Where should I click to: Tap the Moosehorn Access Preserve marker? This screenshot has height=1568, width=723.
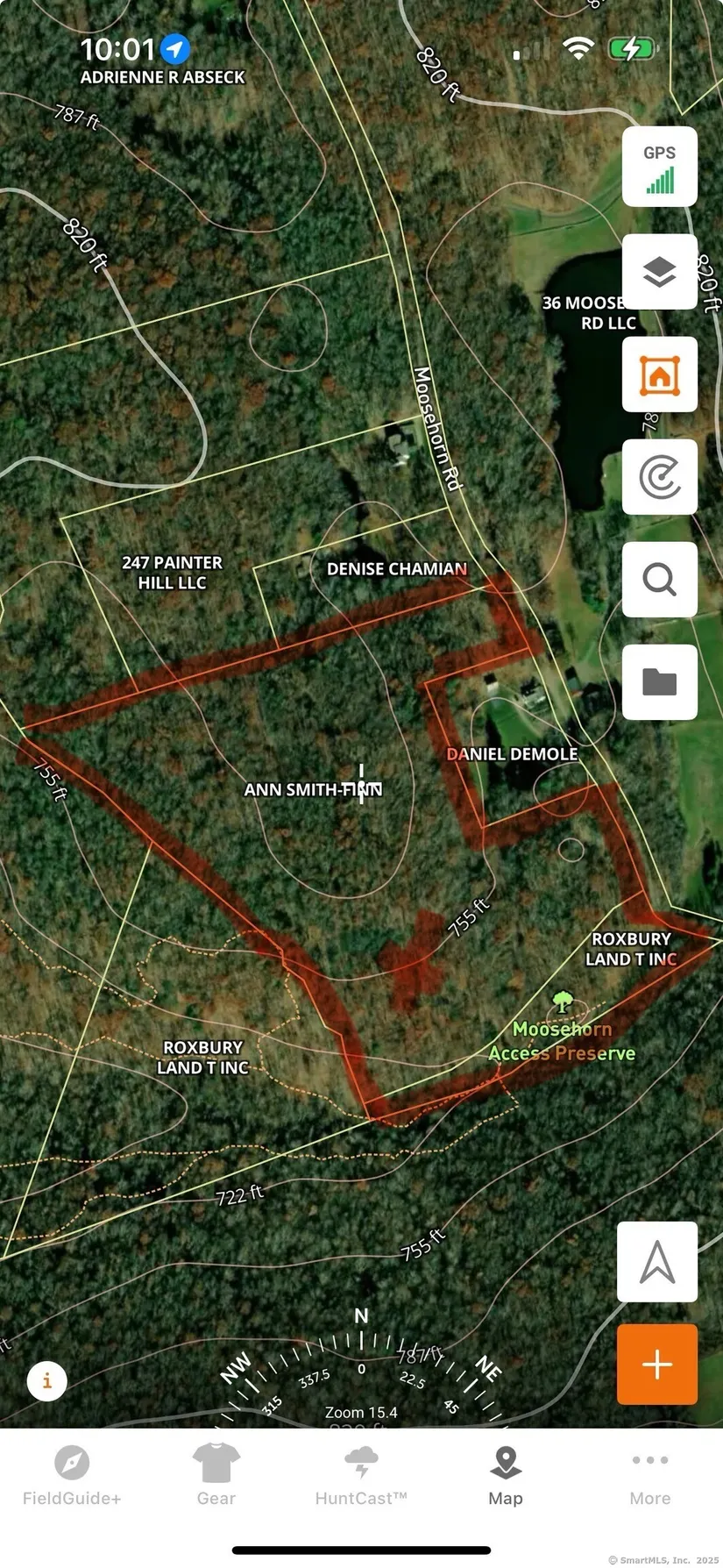(563, 1001)
